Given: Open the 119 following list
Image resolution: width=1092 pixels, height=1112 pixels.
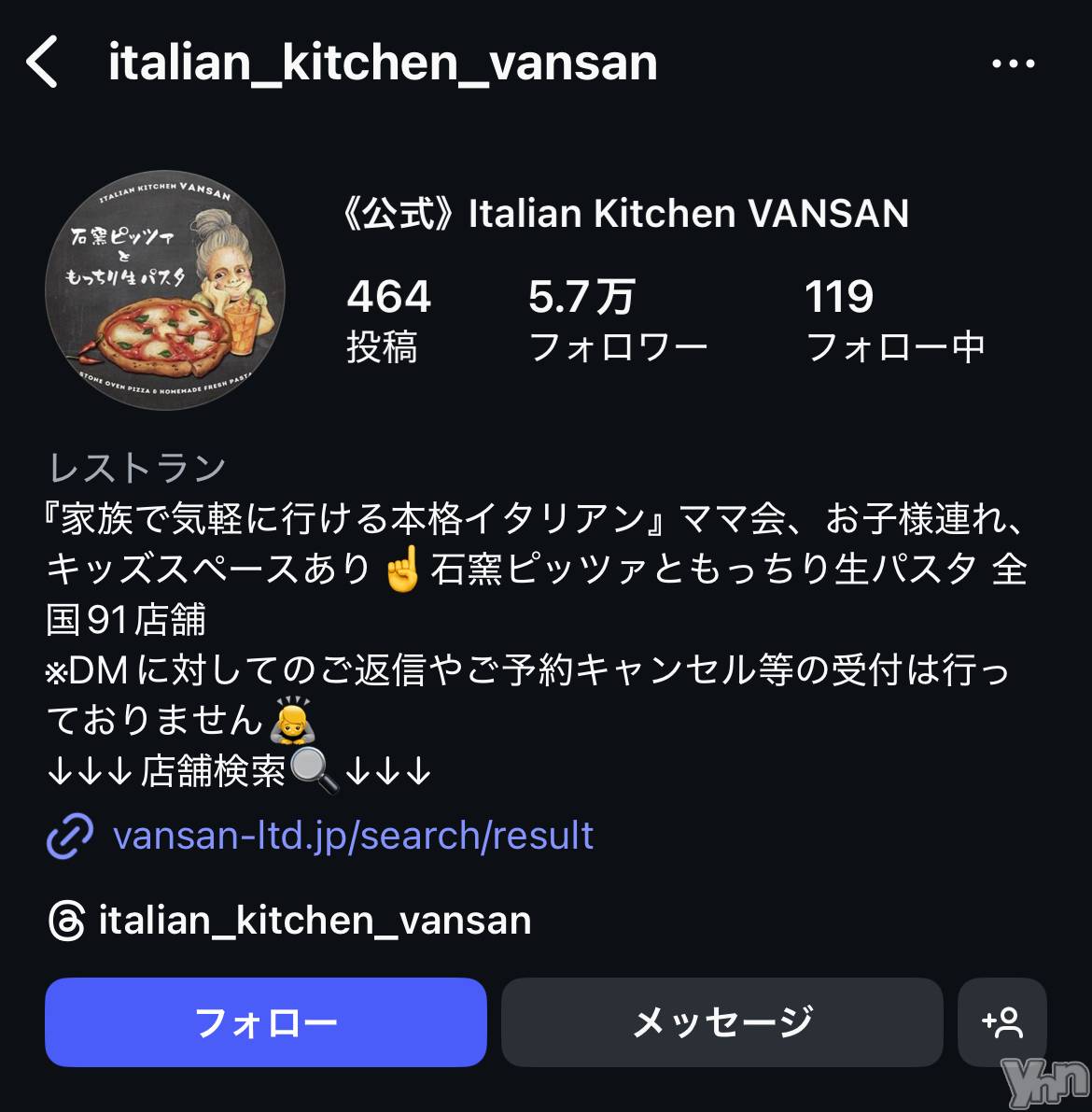Looking at the screenshot, I should tap(894, 320).
